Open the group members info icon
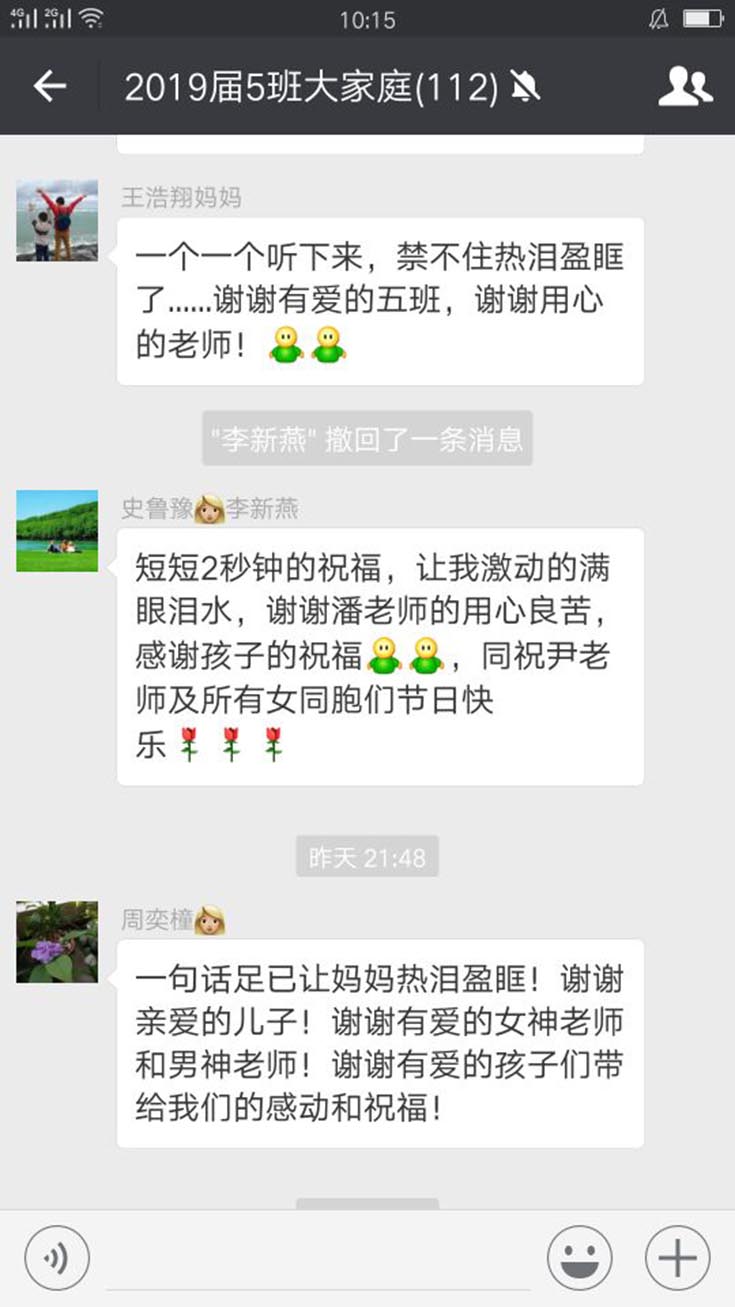Viewport: 735px width, 1307px height. tap(685, 87)
